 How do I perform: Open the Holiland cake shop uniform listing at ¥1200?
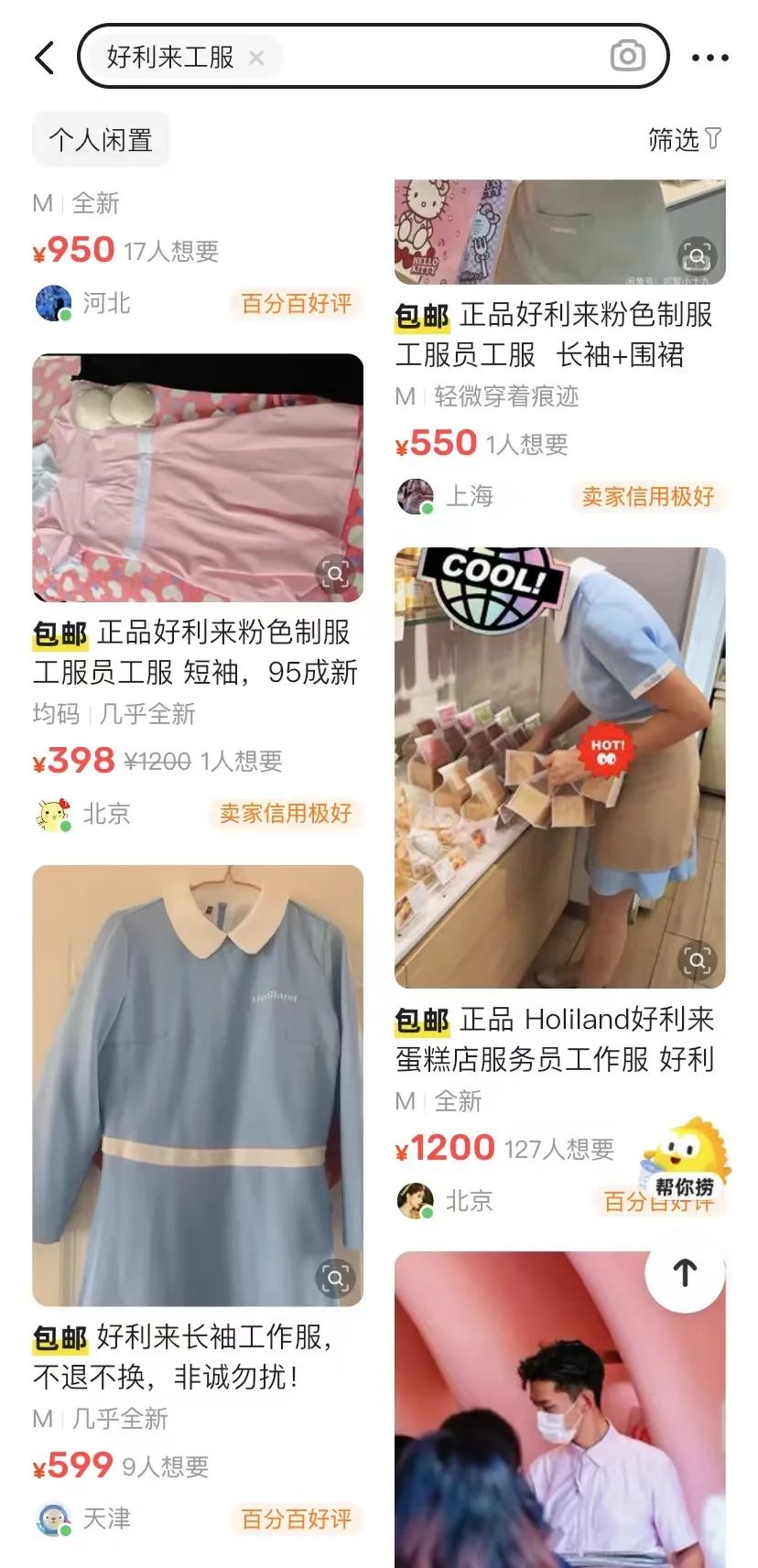[x=559, y=767]
